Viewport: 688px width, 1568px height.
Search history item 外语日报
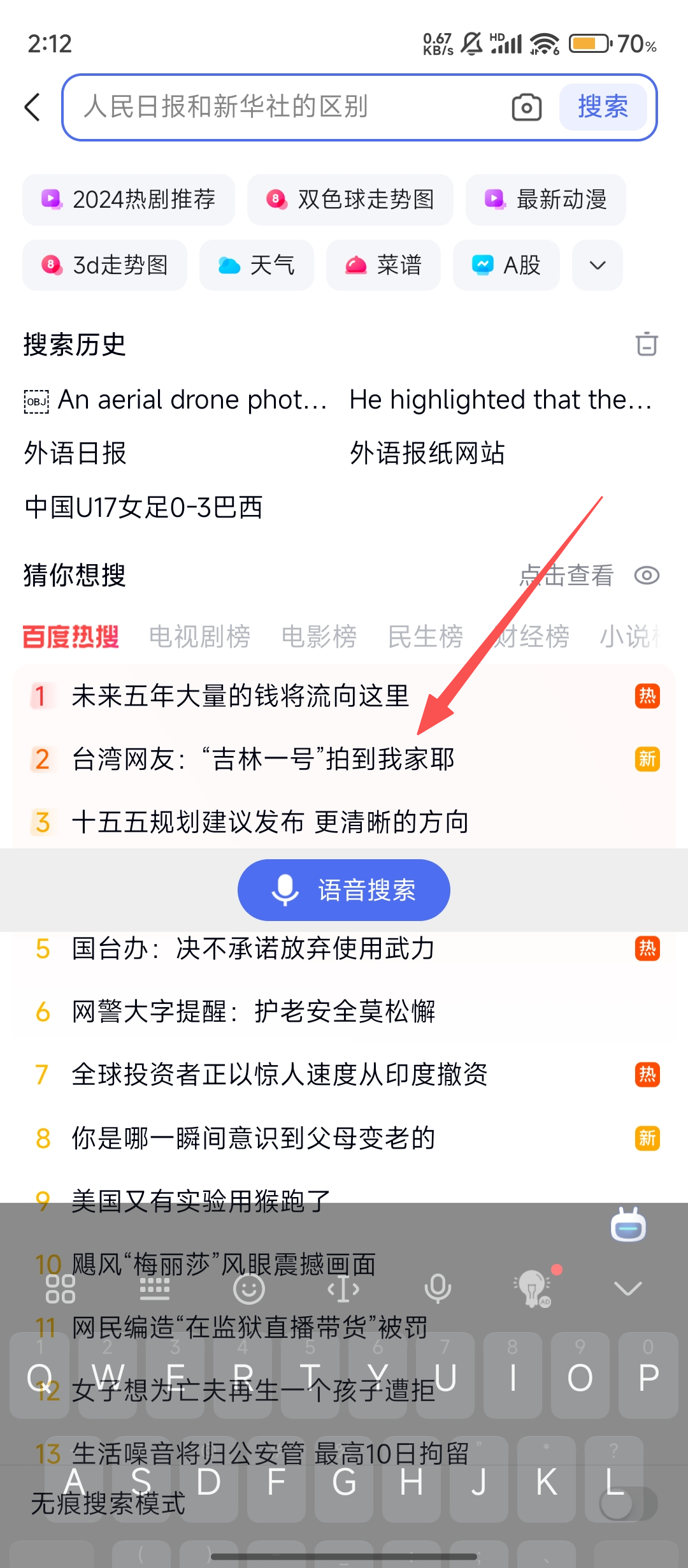click(75, 453)
